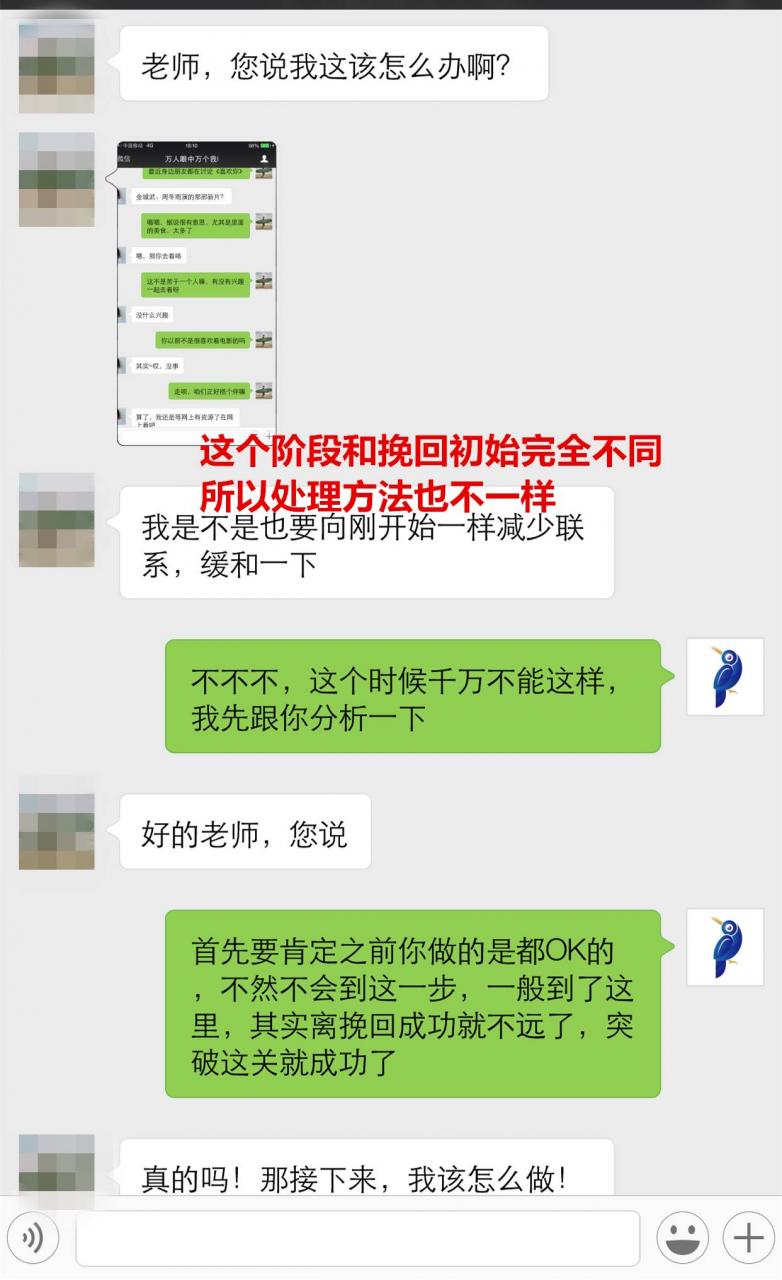The height and width of the screenshot is (1280, 782).
Task: Tap the message text field
Action: pyautogui.click(x=357, y=1238)
